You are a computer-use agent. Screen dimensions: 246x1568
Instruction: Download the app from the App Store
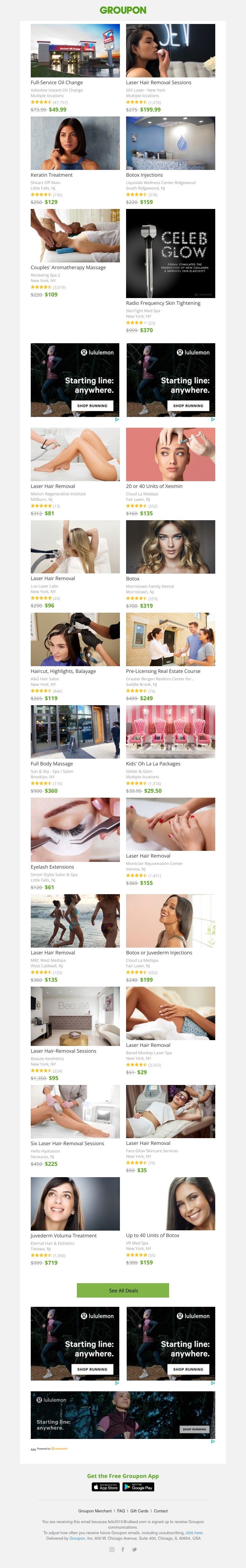tap(105, 1487)
